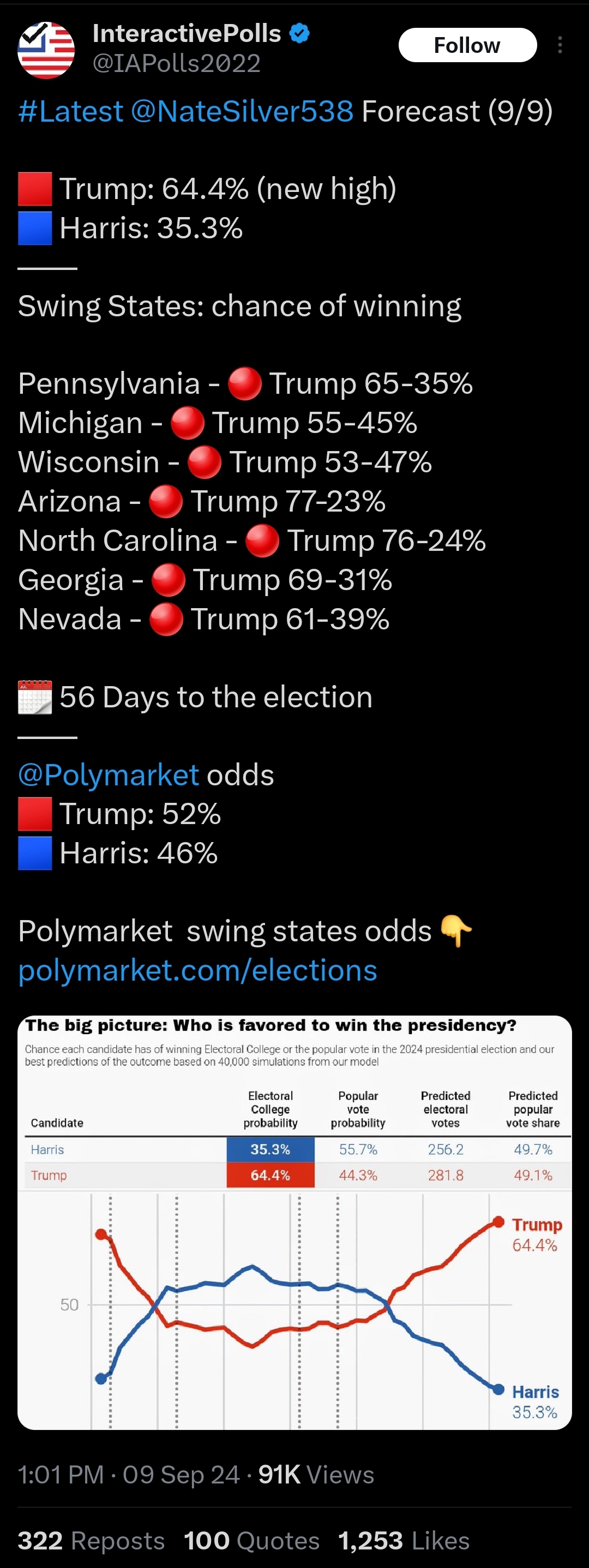Open polymarket.com/elections link
The height and width of the screenshot is (1568, 589).
point(197,970)
